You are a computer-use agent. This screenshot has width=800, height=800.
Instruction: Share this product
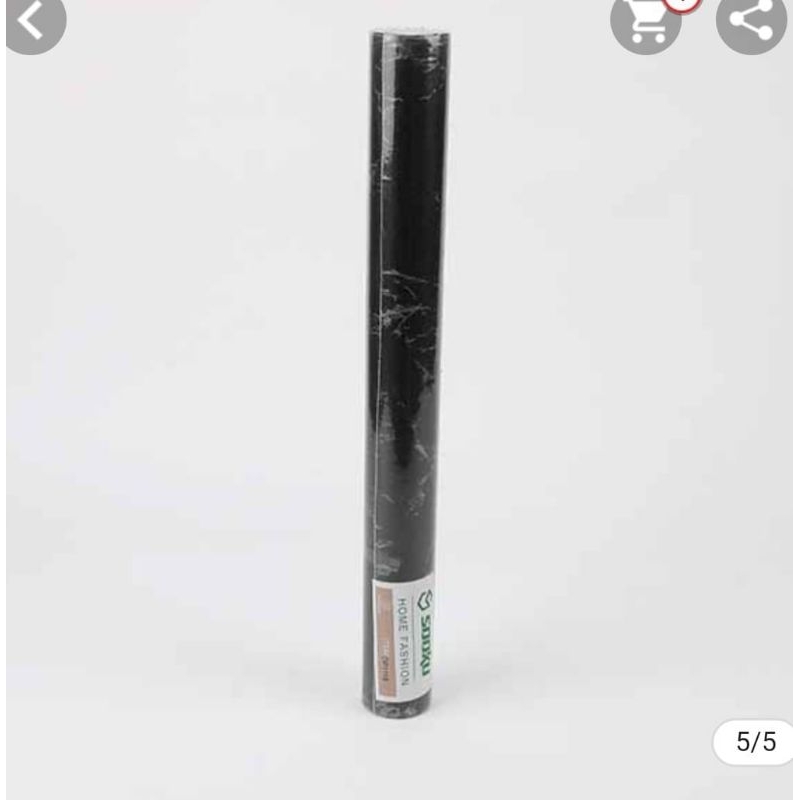point(751,22)
